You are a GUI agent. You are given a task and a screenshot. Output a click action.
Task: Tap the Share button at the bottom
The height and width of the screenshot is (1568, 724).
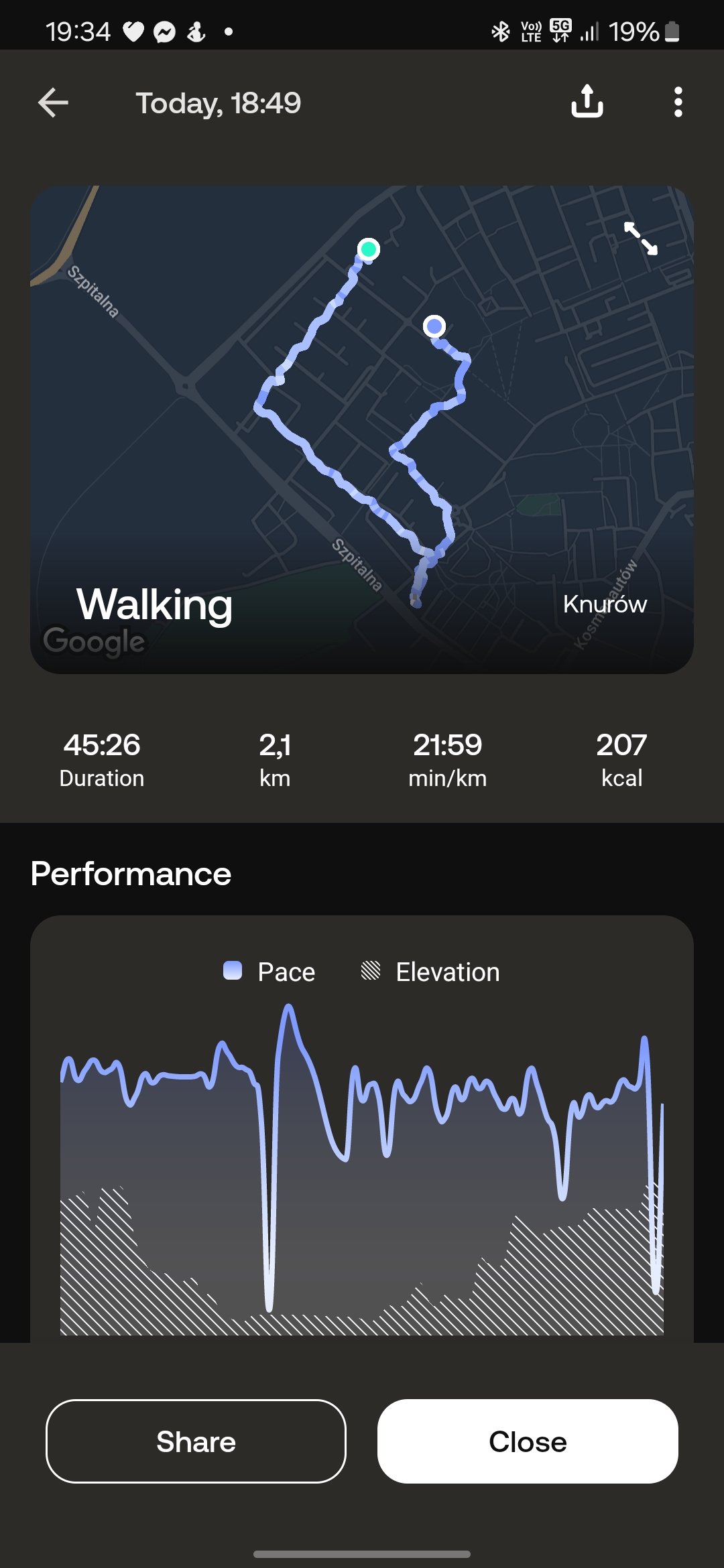pyautogui.click(x=196, y=1441)
